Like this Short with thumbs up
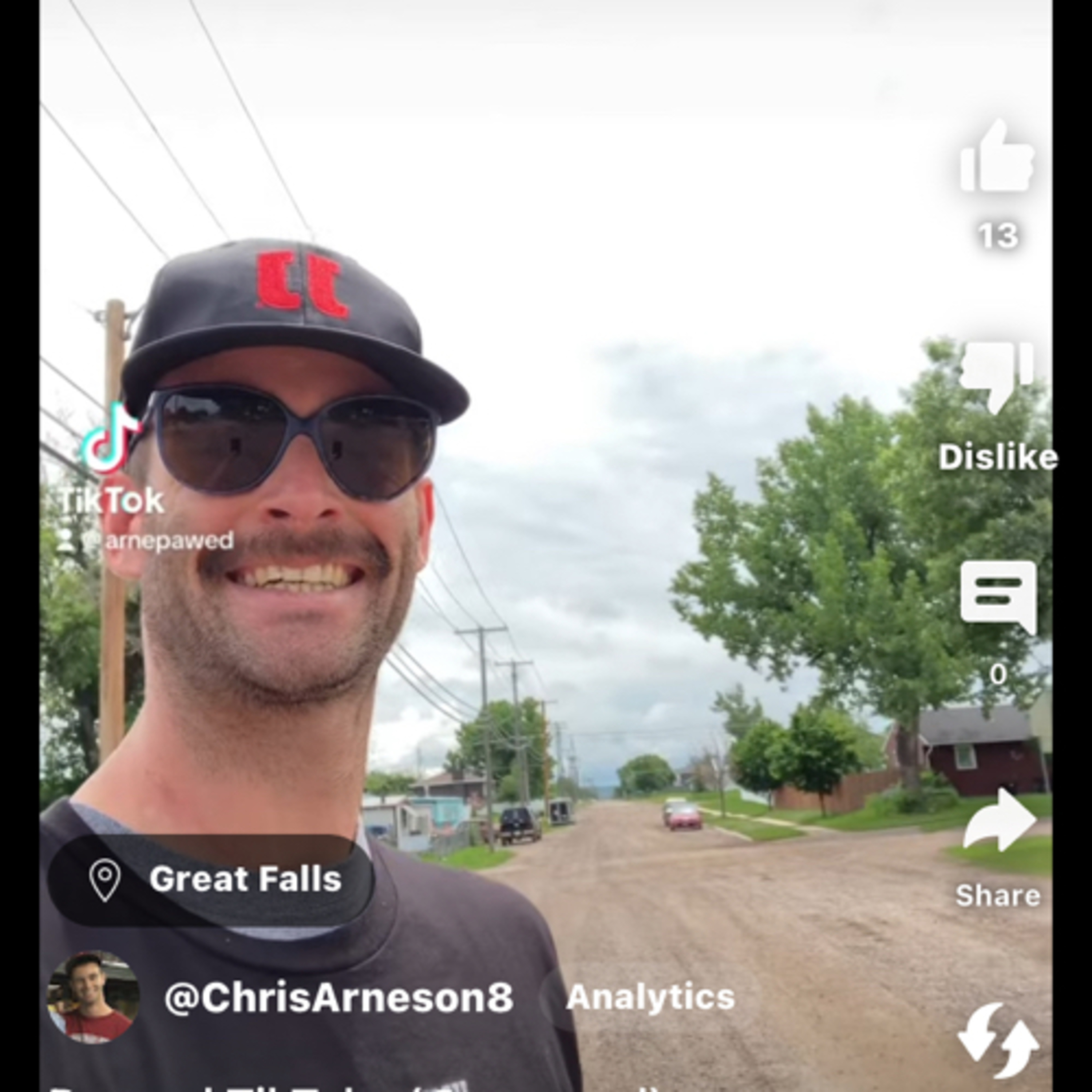 click(998, 158)
